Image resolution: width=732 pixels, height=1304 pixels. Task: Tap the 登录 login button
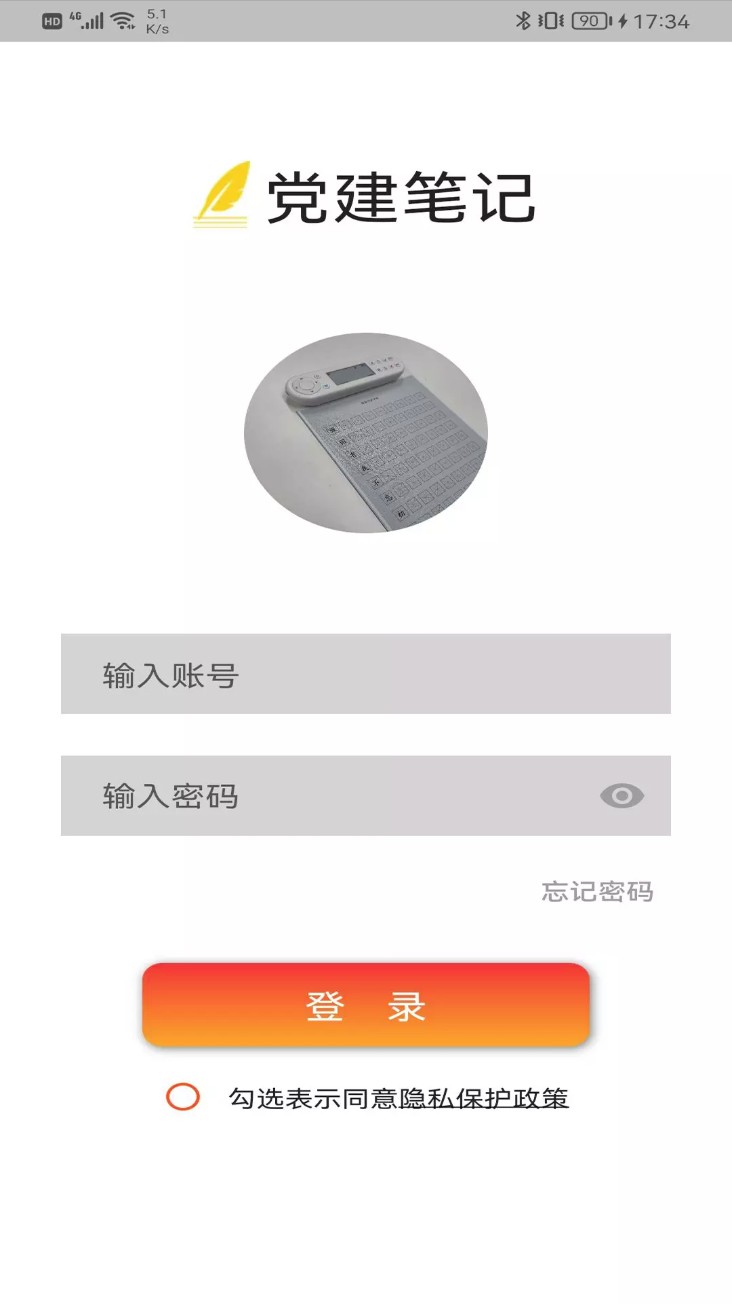point(365,1005)
